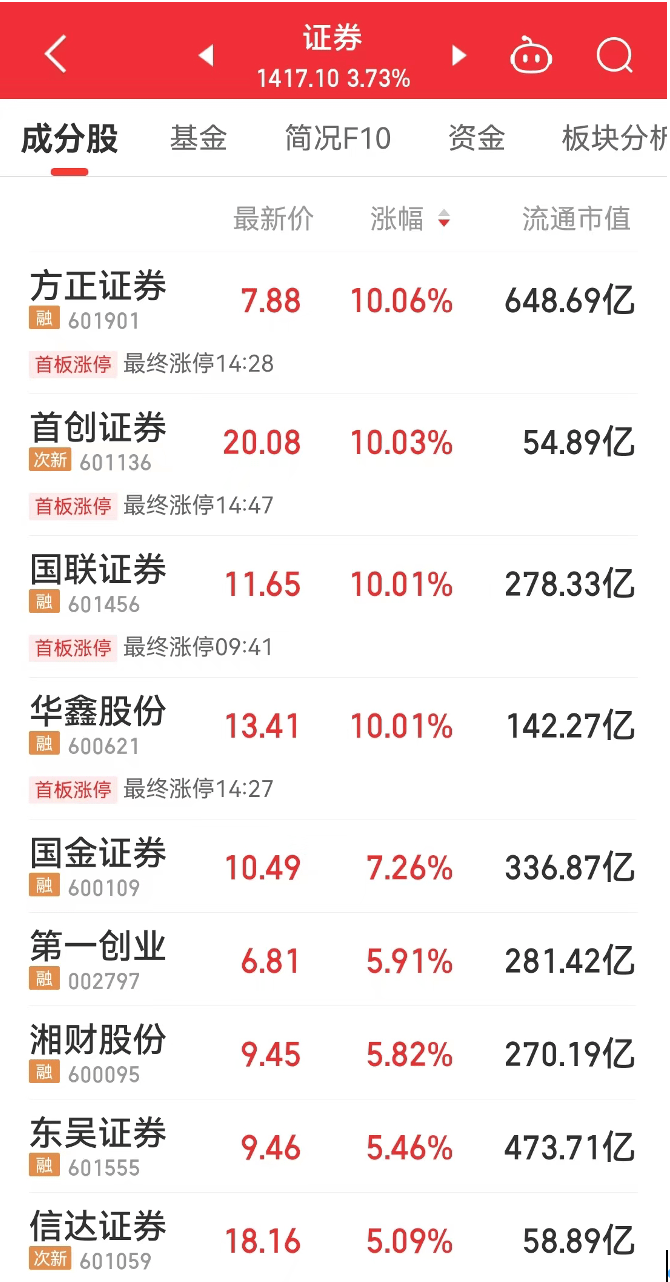Image resolution: width=670 pixels, height=1282 pixels.
Task: Open the robot assistant icon
Action: coord(531,55)
